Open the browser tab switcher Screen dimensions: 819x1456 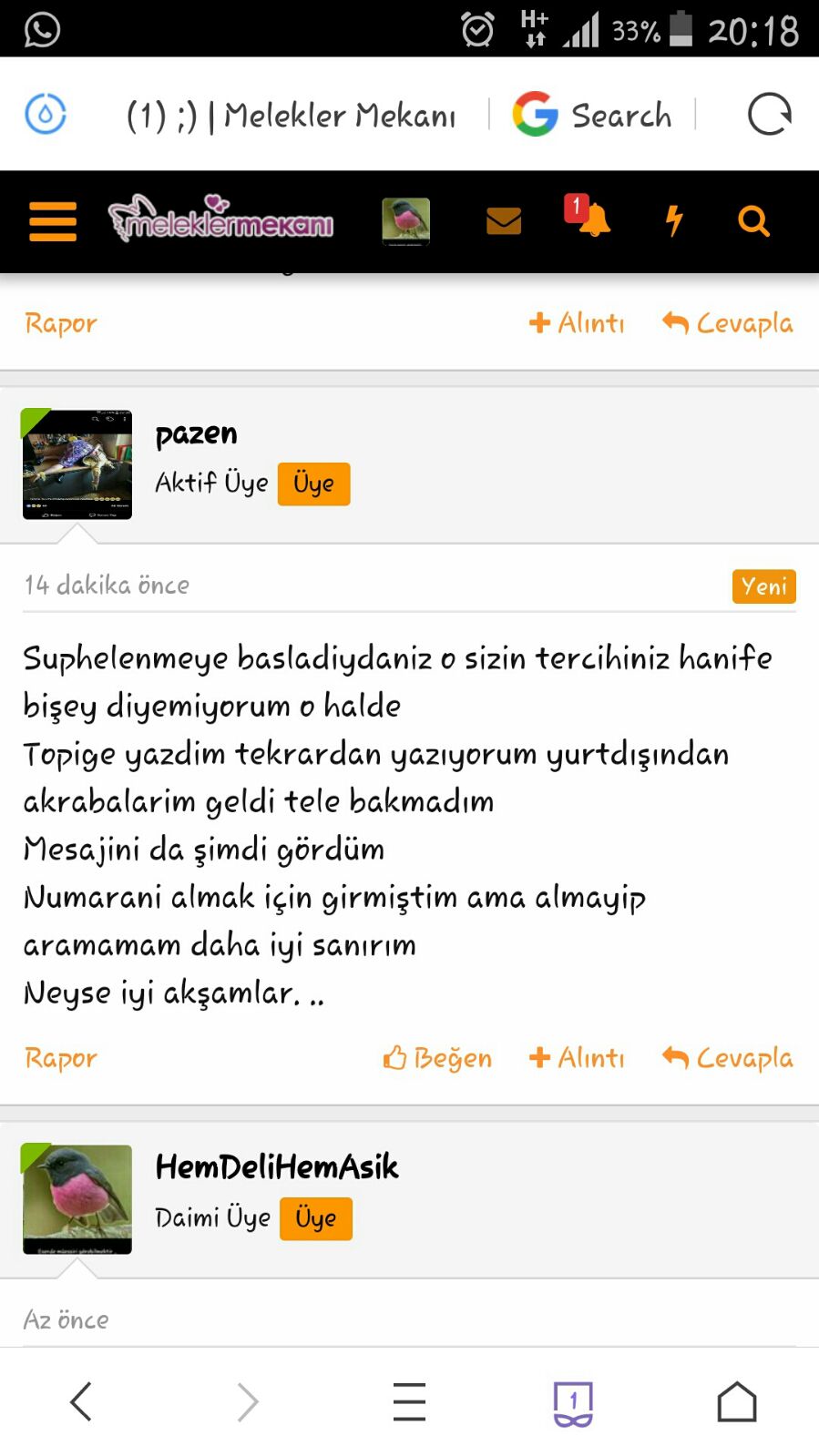pyautogui.click(x=573, y=1402)
